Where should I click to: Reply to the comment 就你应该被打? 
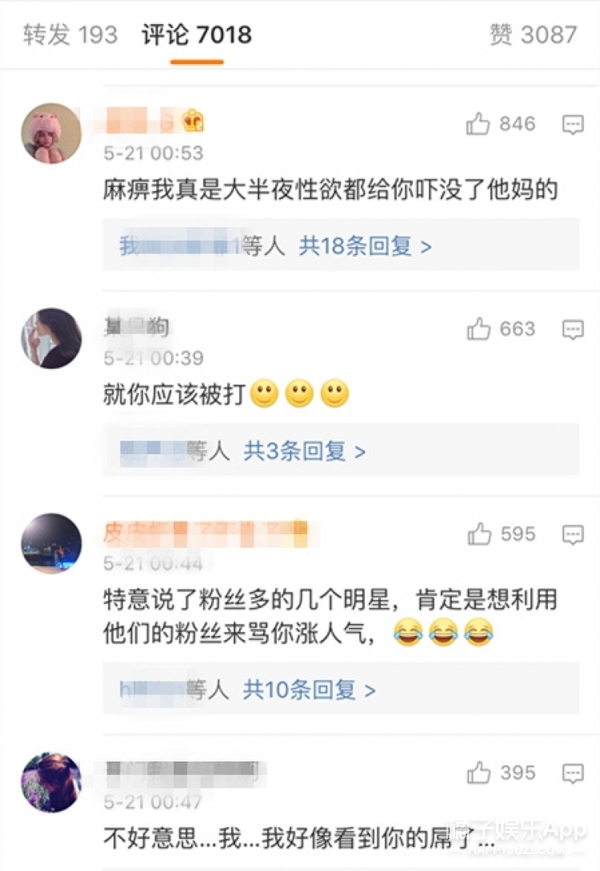tap(572, 329)
